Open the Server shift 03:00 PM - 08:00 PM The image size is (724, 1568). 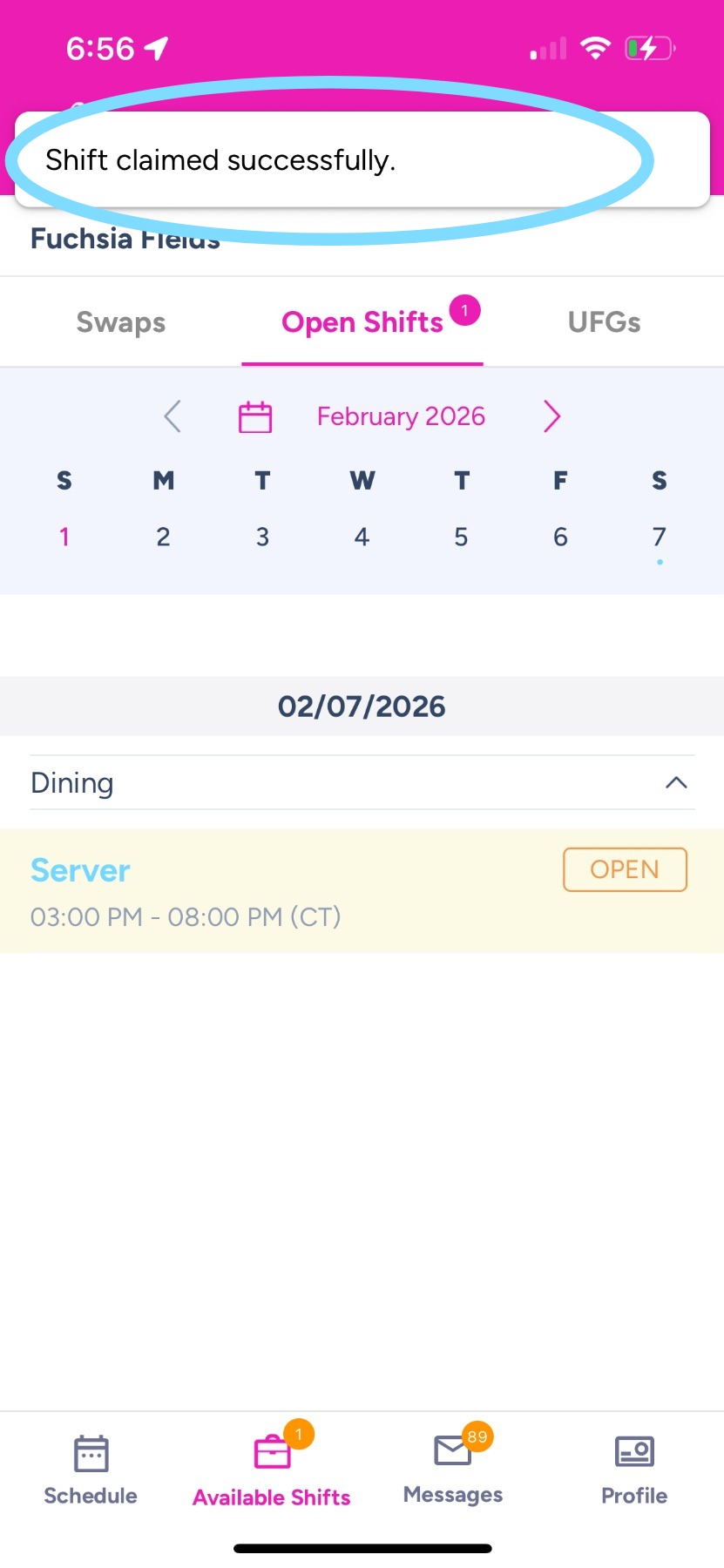click(218, 892)
